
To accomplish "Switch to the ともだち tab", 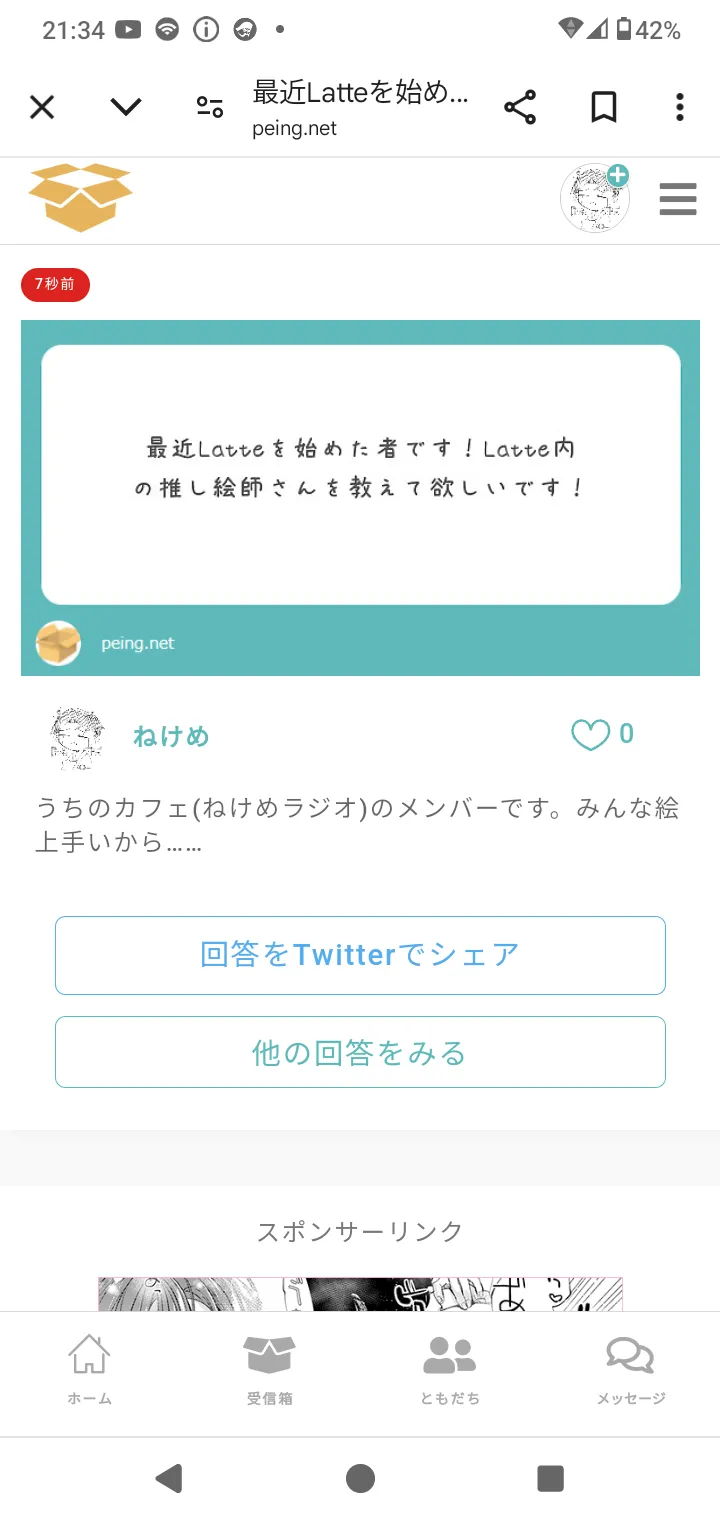I will [450, 1370].
